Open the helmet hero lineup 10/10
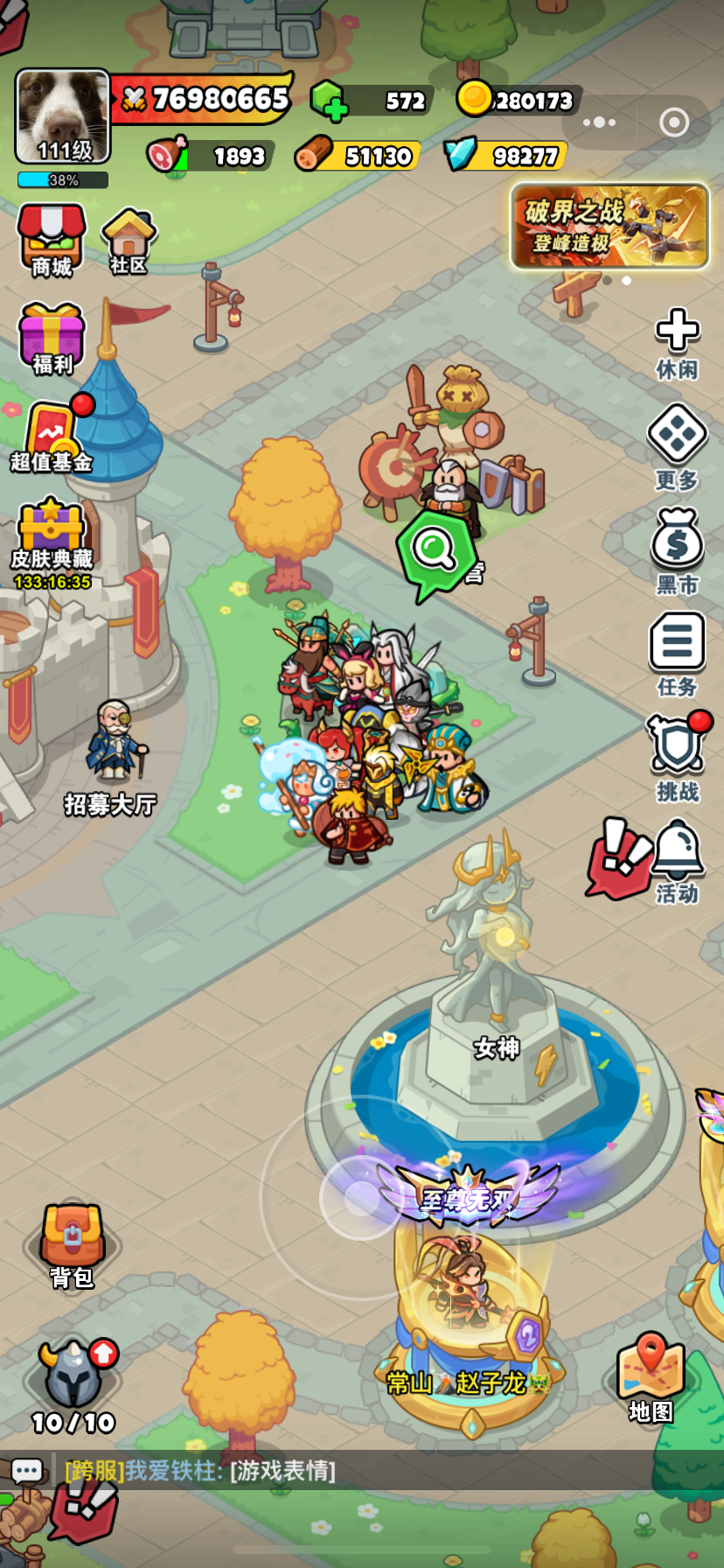This screenshot has width=724, height=1568. tap(74, 1384)
